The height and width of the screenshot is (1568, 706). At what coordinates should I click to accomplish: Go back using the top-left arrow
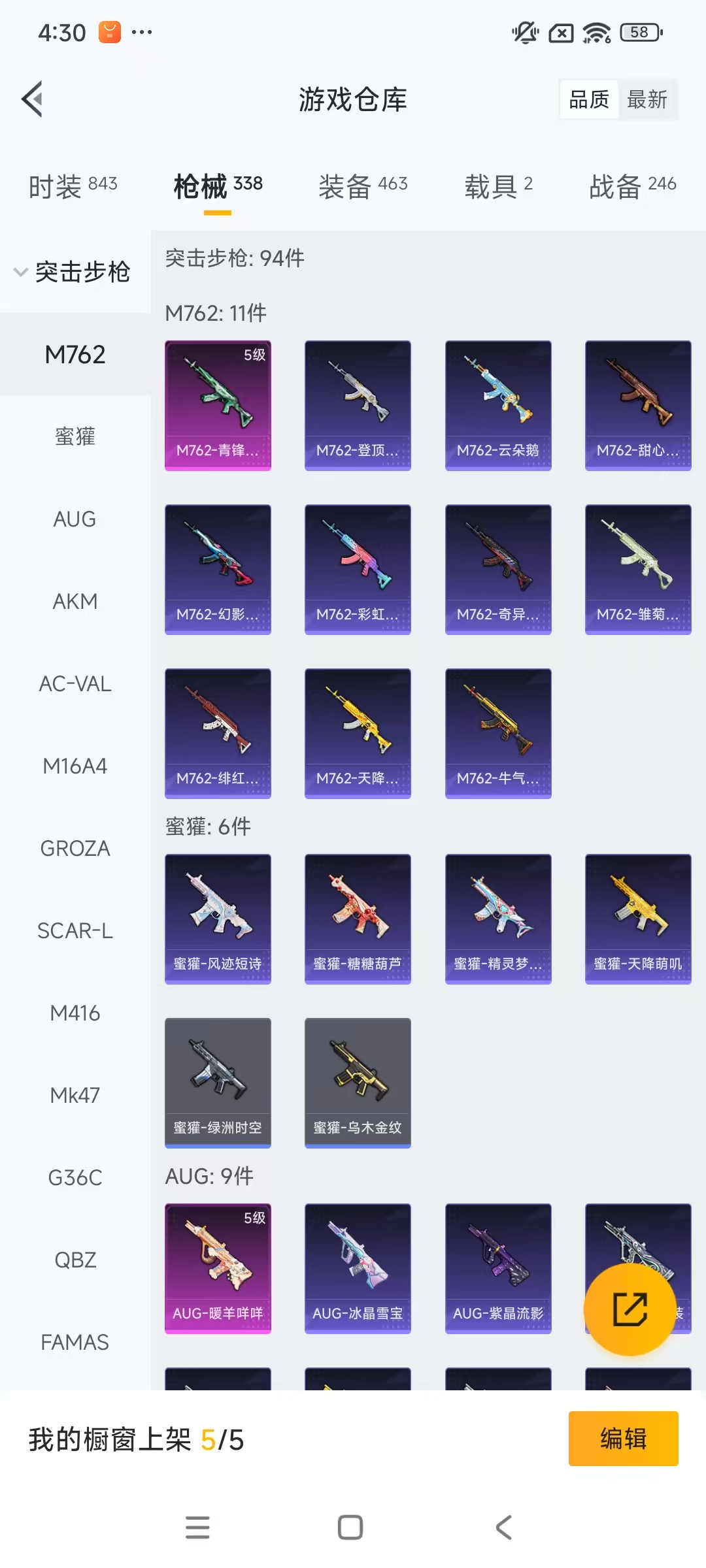pyautogui.click(x=33, y=99)
